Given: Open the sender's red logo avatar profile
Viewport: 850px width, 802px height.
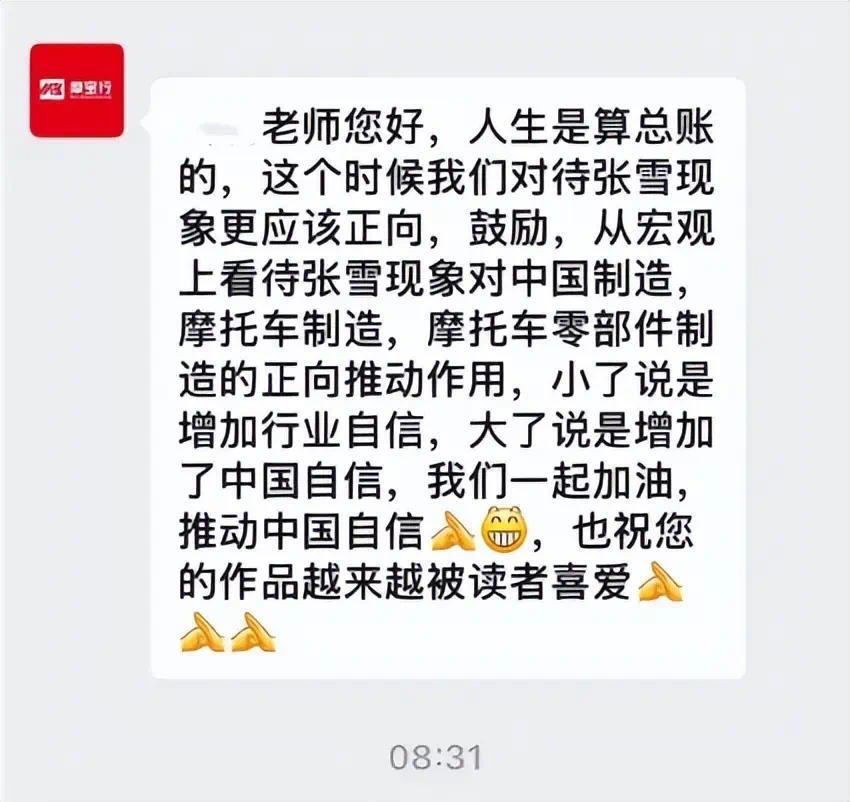Looking at the screenshot, I should coord(77,90).
